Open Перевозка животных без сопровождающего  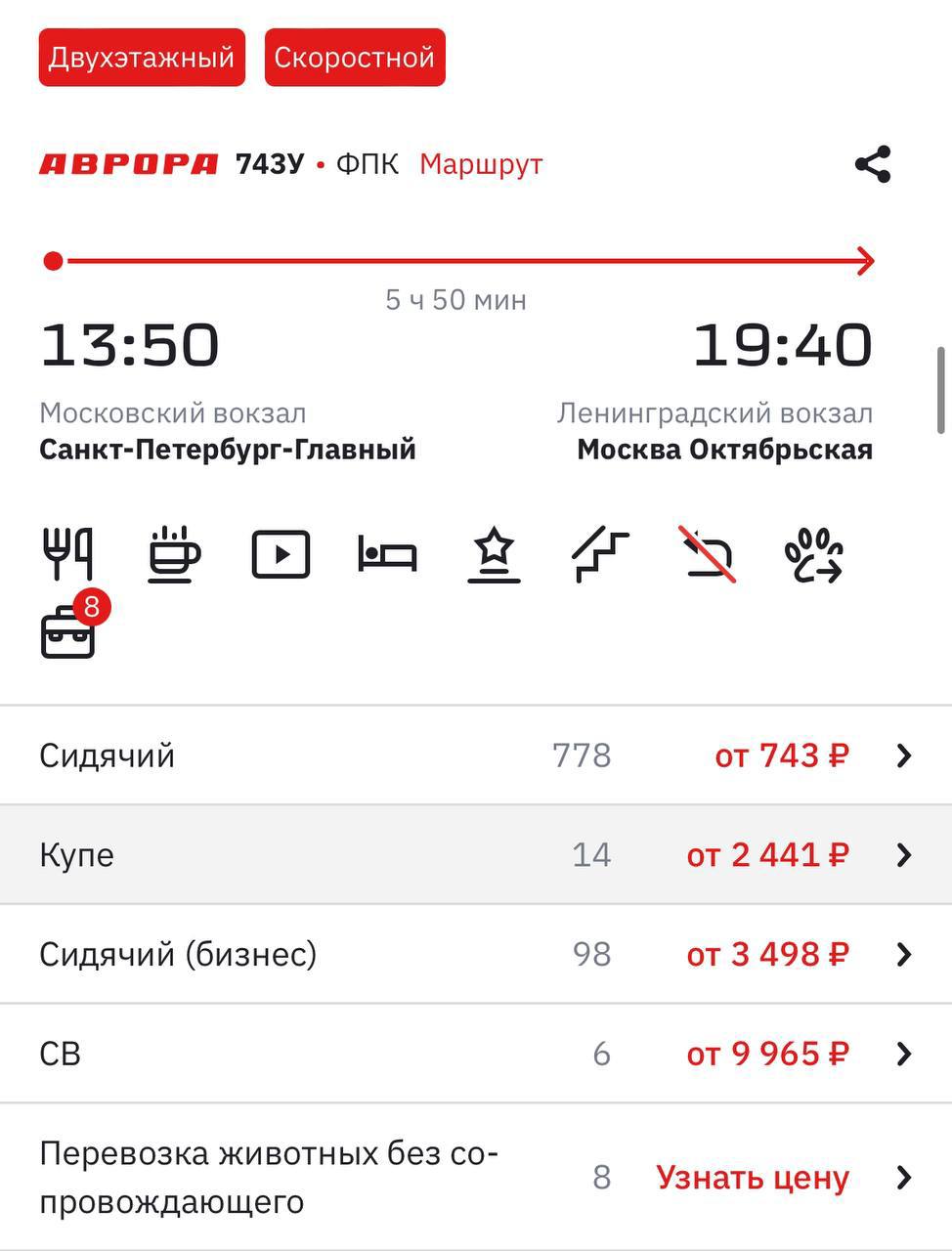476,1177
